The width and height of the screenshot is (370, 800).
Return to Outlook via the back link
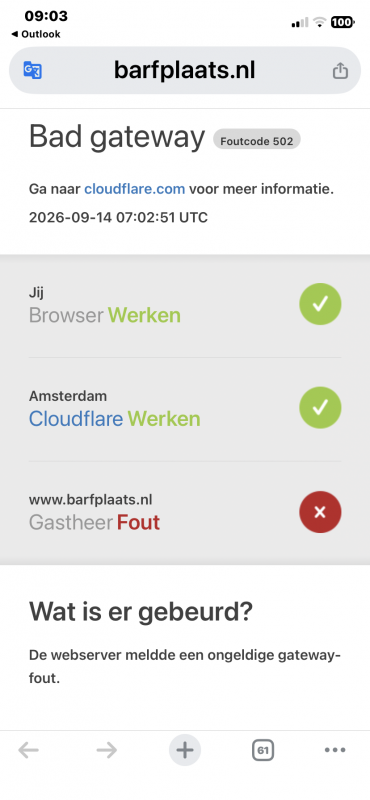click(x=36, y=34)
